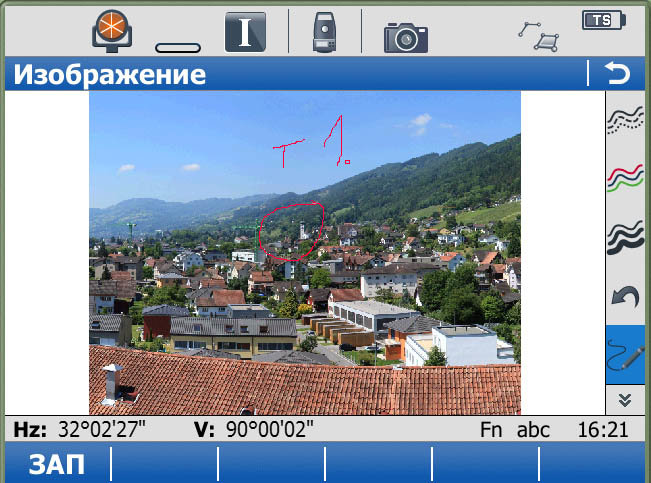Tap the ЗАП softkey to save
Image resolution: width=651 pixels, height=483 pixels.
(54, 464)
